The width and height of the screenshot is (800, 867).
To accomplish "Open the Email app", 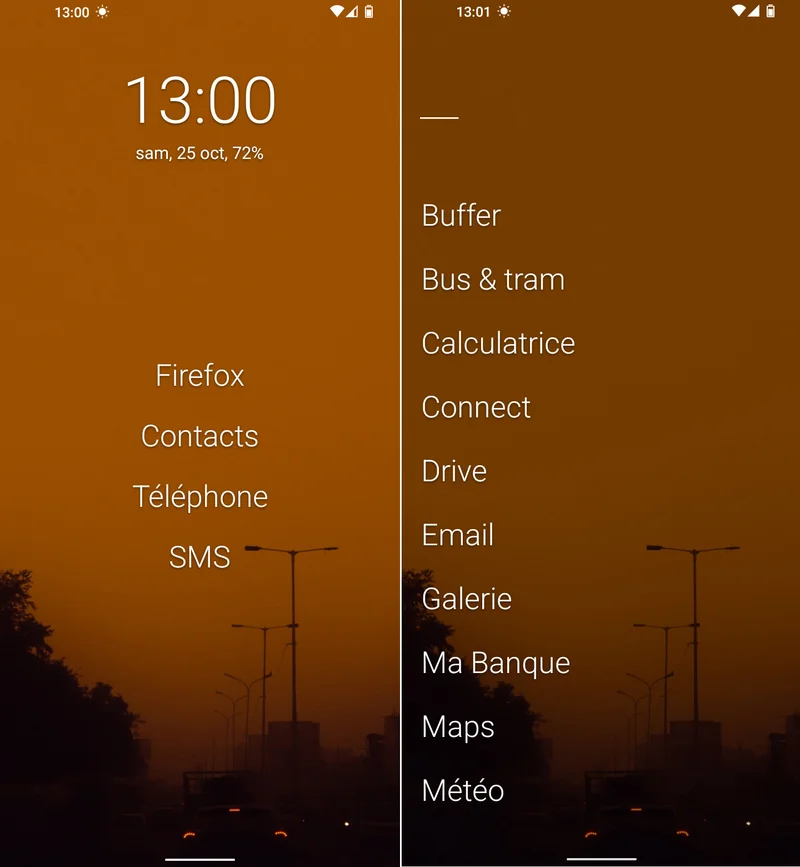I will pos(458,535).
